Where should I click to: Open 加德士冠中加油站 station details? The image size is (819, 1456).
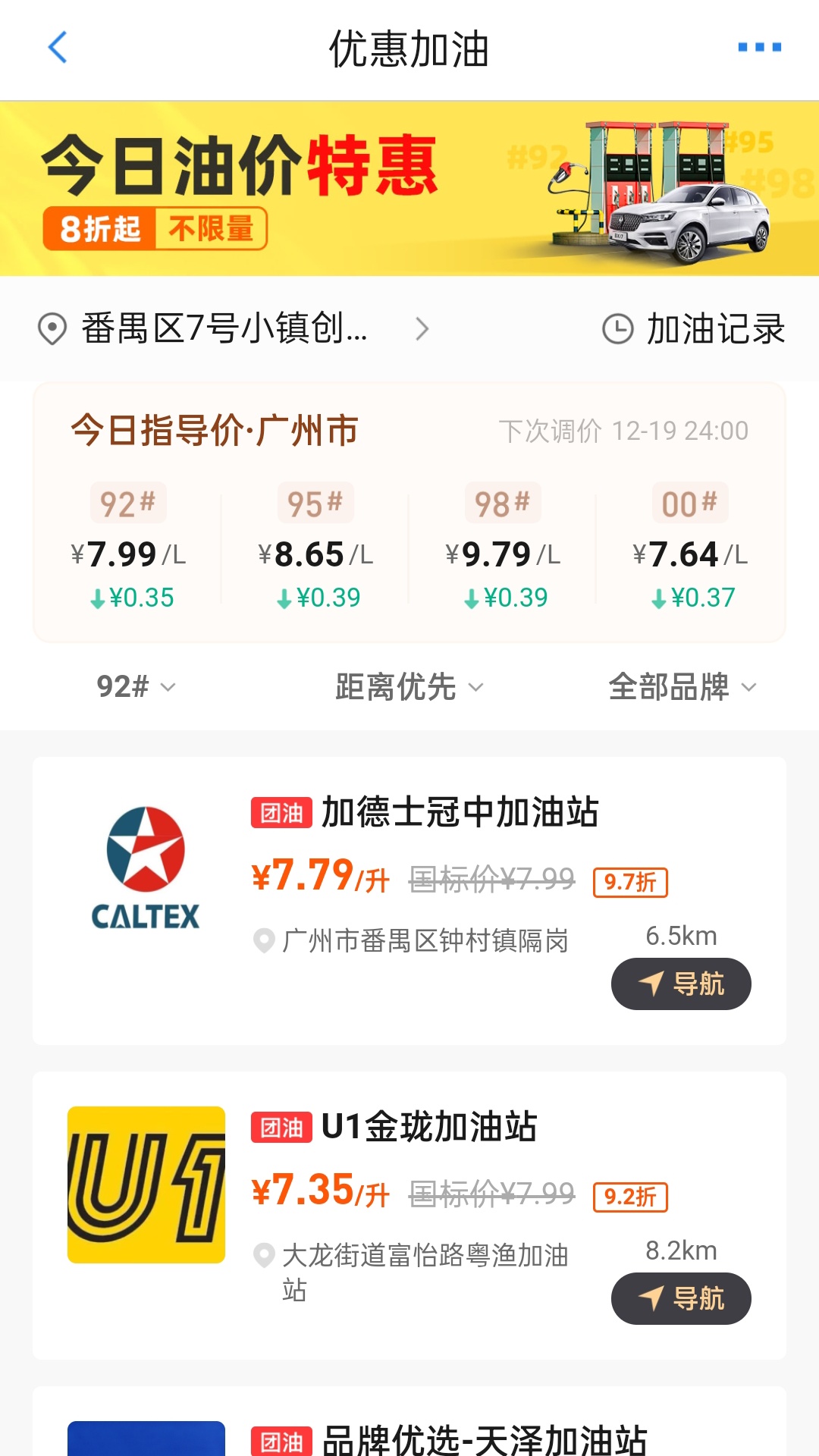tap(460, 813)
